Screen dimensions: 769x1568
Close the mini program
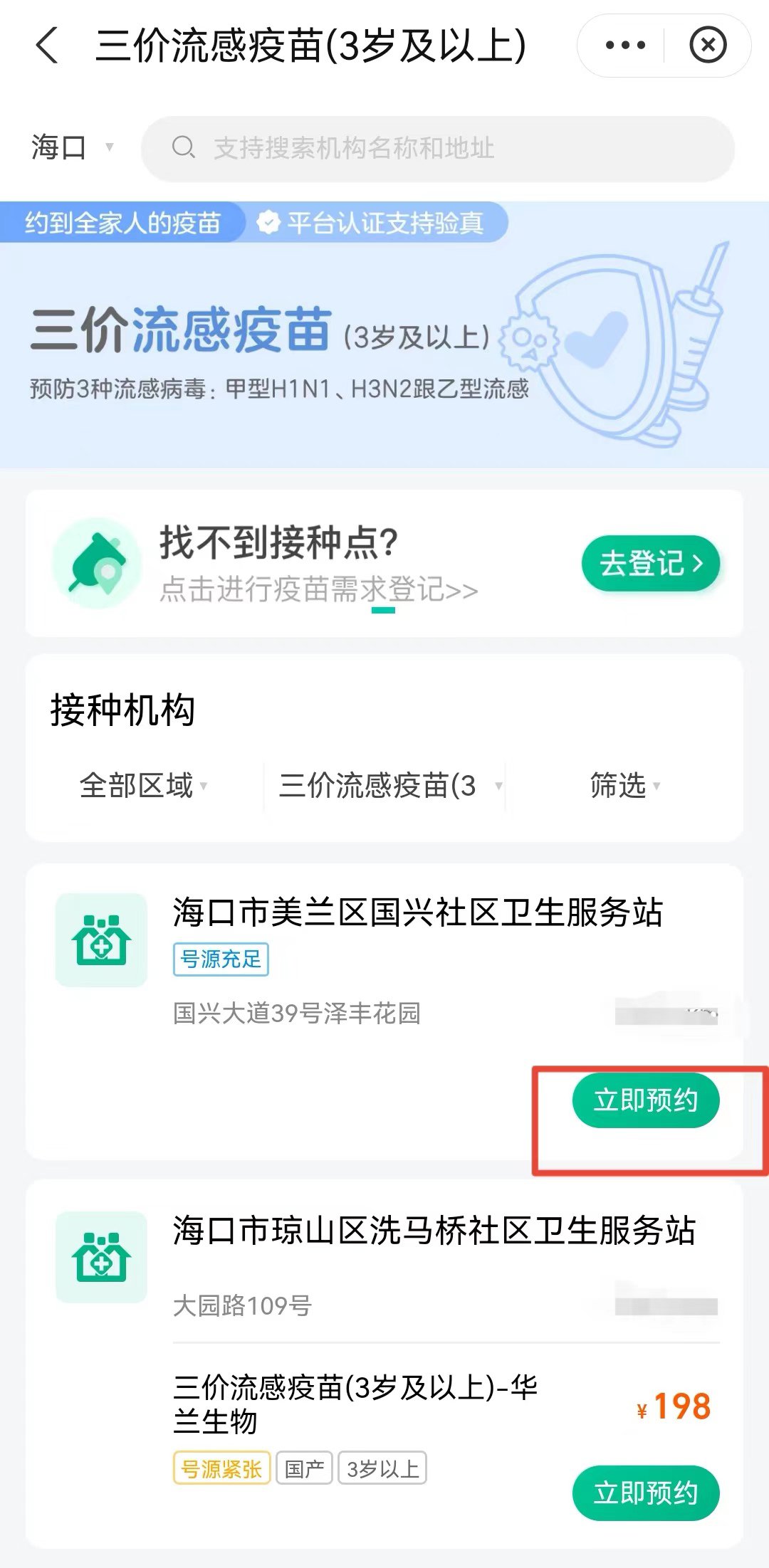708,46
